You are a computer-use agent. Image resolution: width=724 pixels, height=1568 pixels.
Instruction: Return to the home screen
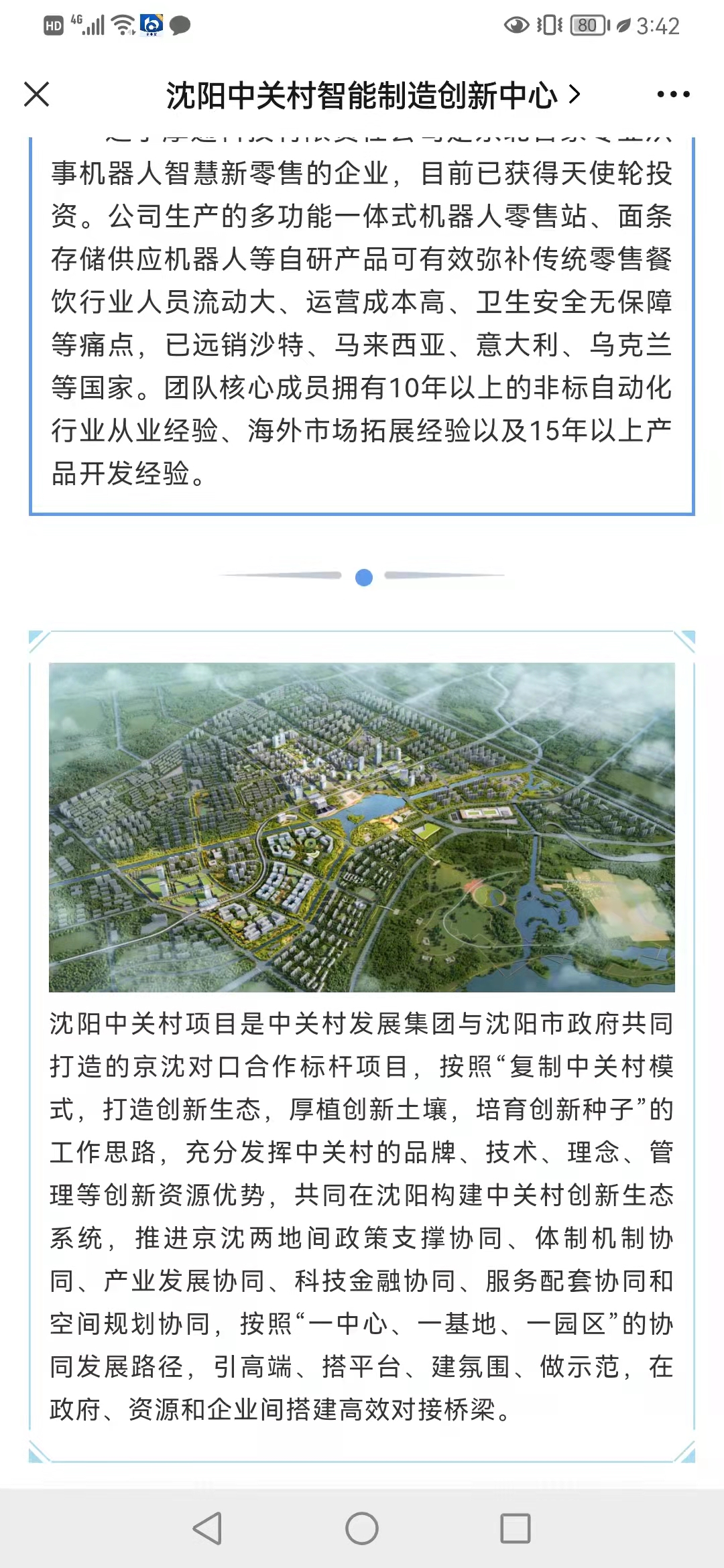tap(362, 1528)
